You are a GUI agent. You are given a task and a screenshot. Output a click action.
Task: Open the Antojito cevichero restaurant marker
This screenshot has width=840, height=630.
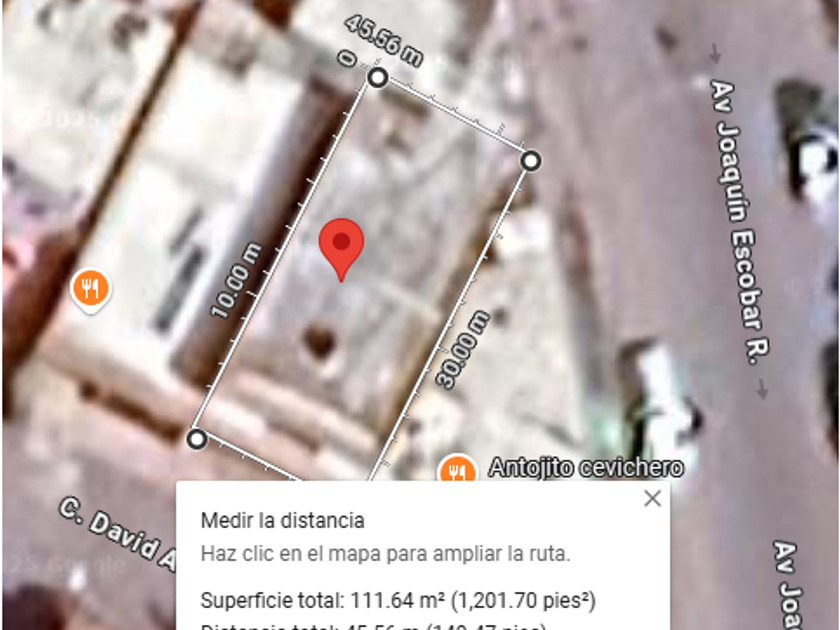(x=457, y=470)
